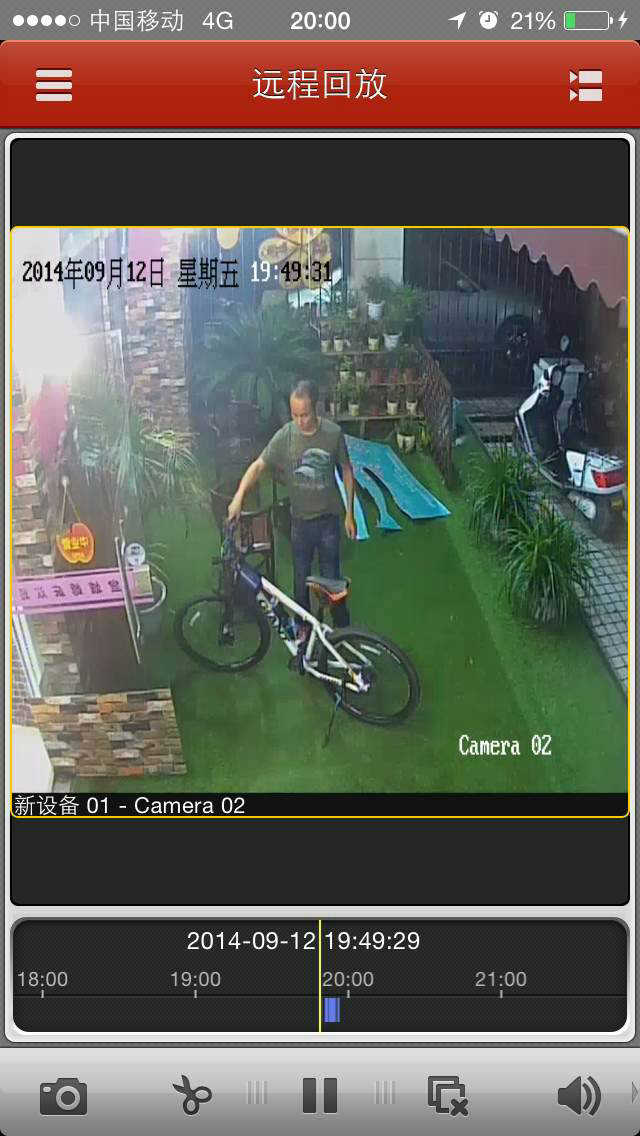Tap the blue recording segment on timeline

(332, 1010)
